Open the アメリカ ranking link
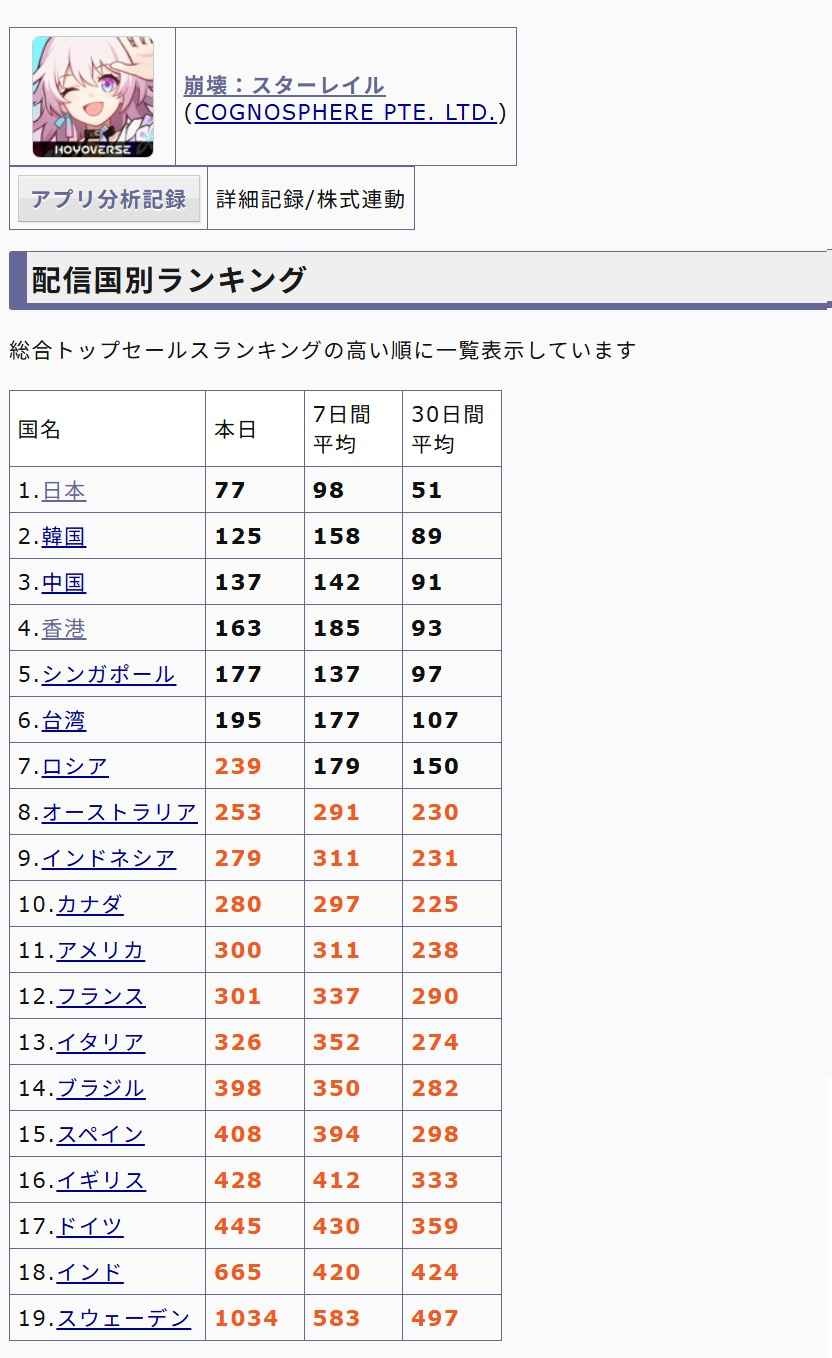832x1358 pixels. [100, 951]
